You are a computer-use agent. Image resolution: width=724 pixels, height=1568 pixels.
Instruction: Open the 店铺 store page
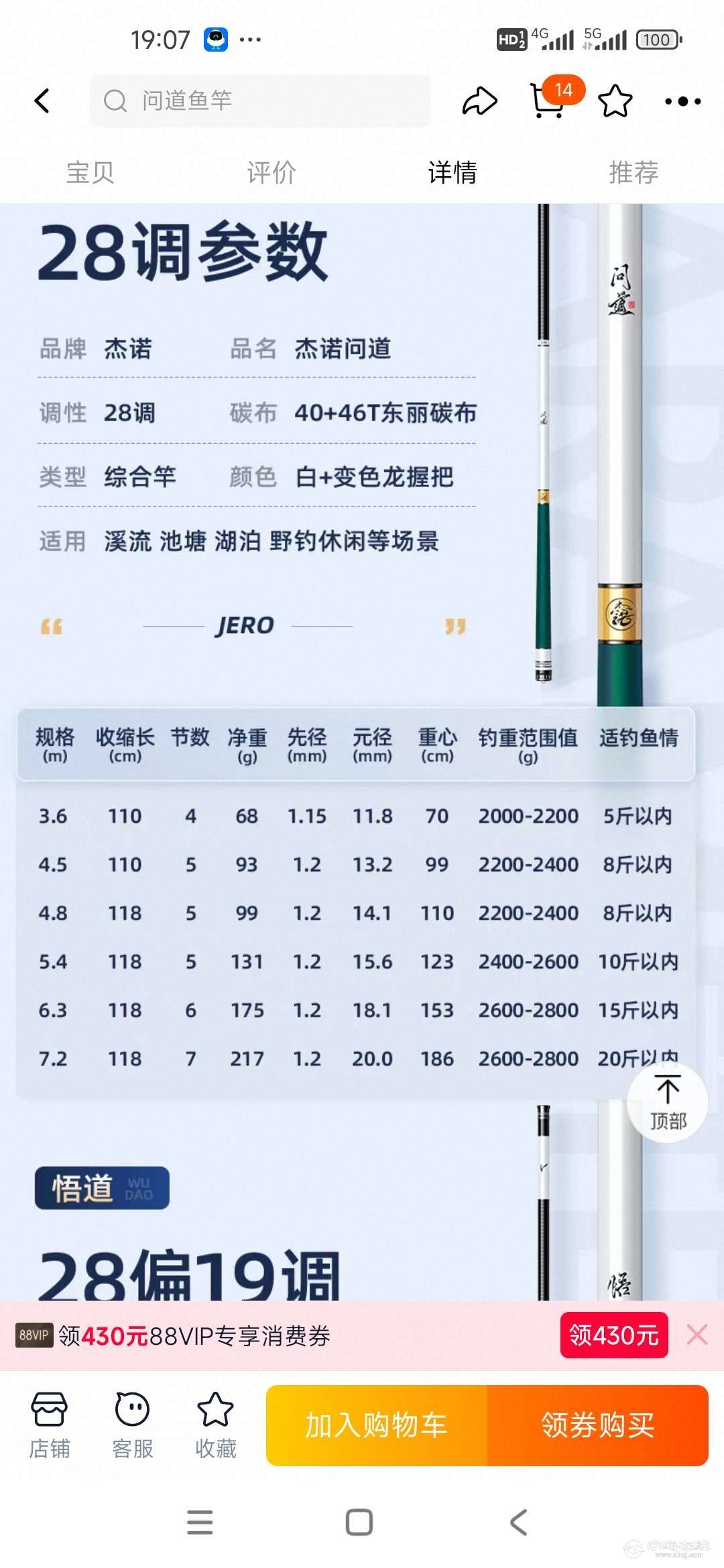[49, 1425]
